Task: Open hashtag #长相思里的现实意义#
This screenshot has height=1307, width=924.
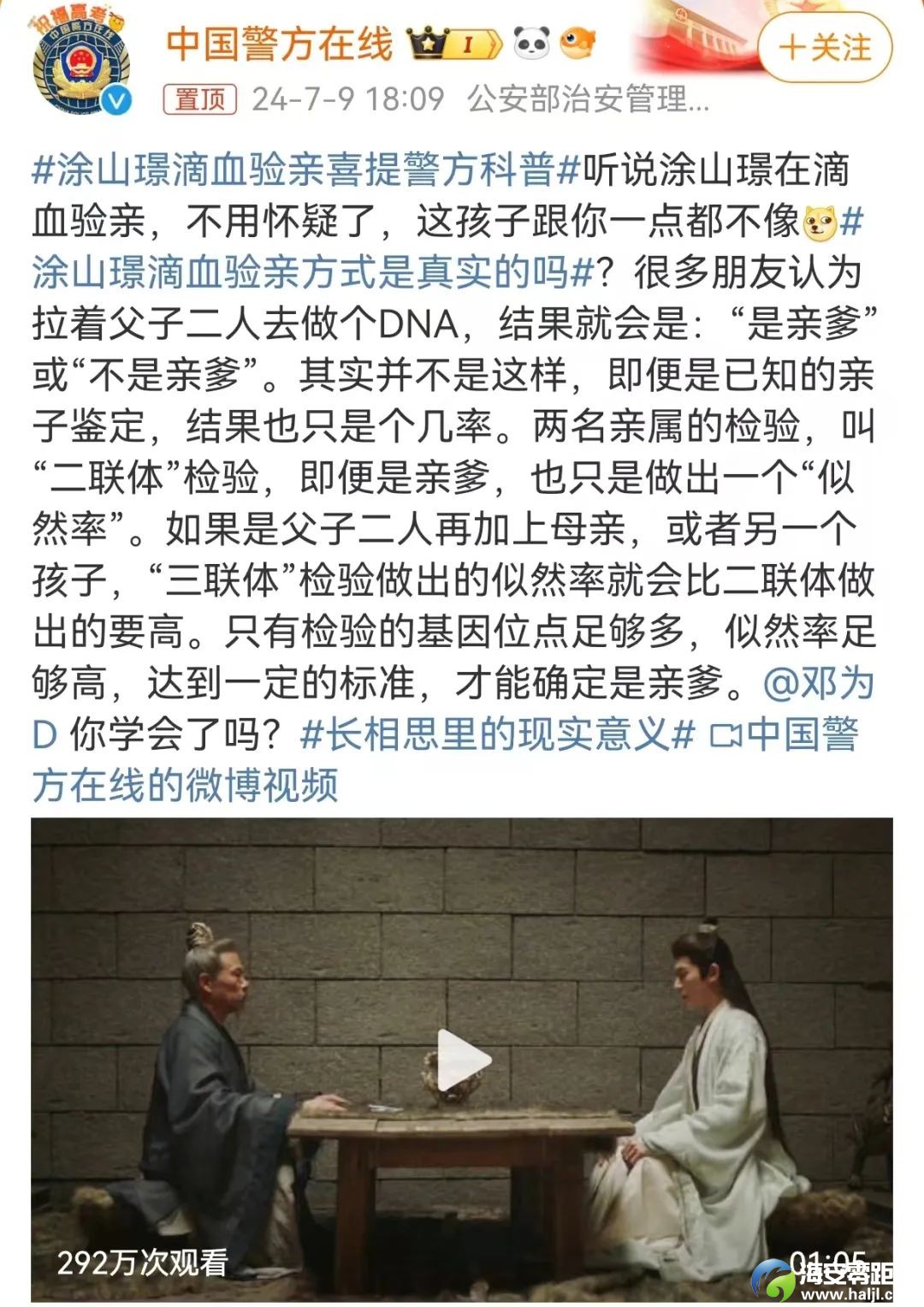Action: click(x=498, y=734)
